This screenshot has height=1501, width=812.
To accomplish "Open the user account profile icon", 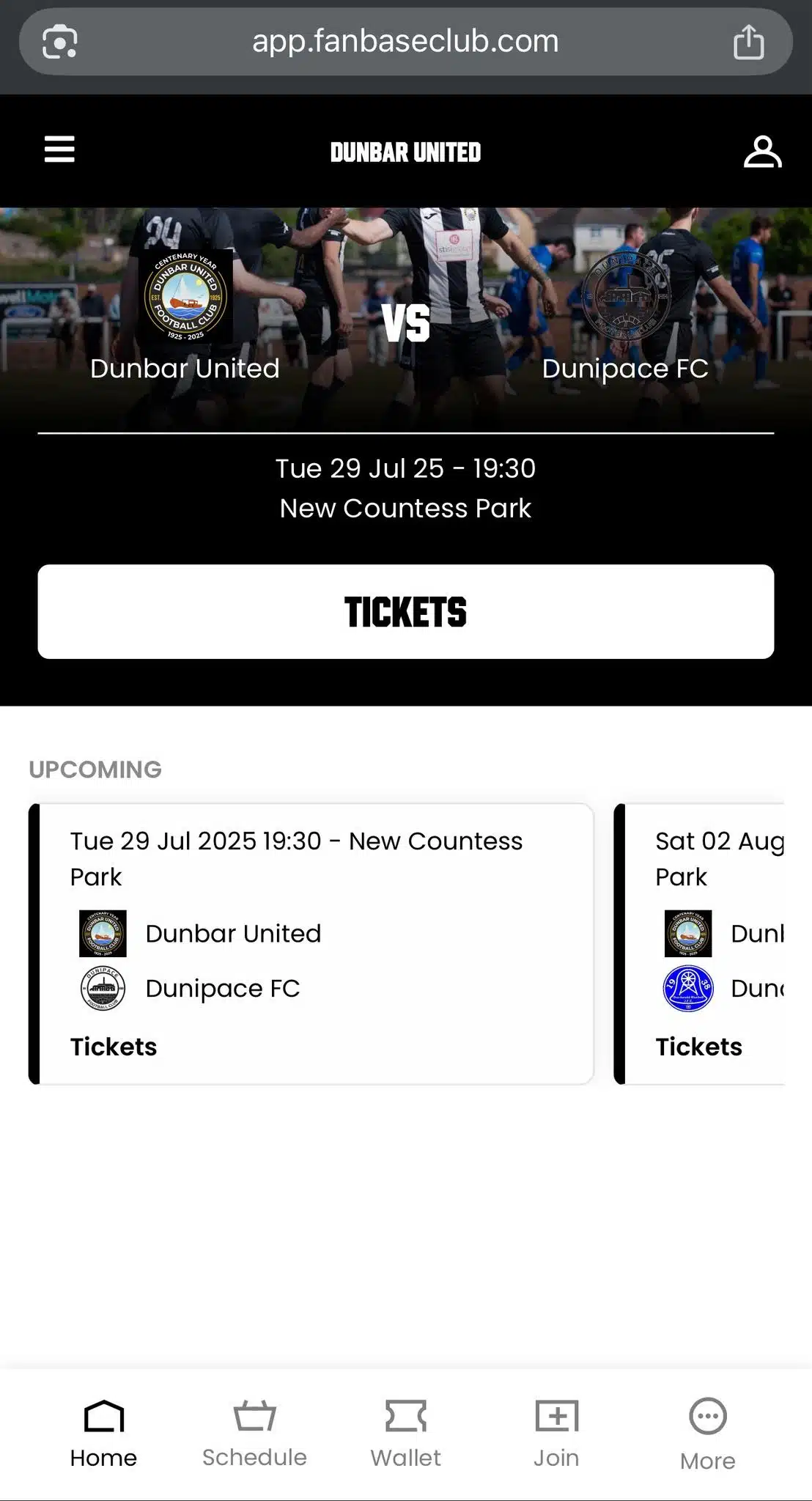I will [x=762, y=152].
